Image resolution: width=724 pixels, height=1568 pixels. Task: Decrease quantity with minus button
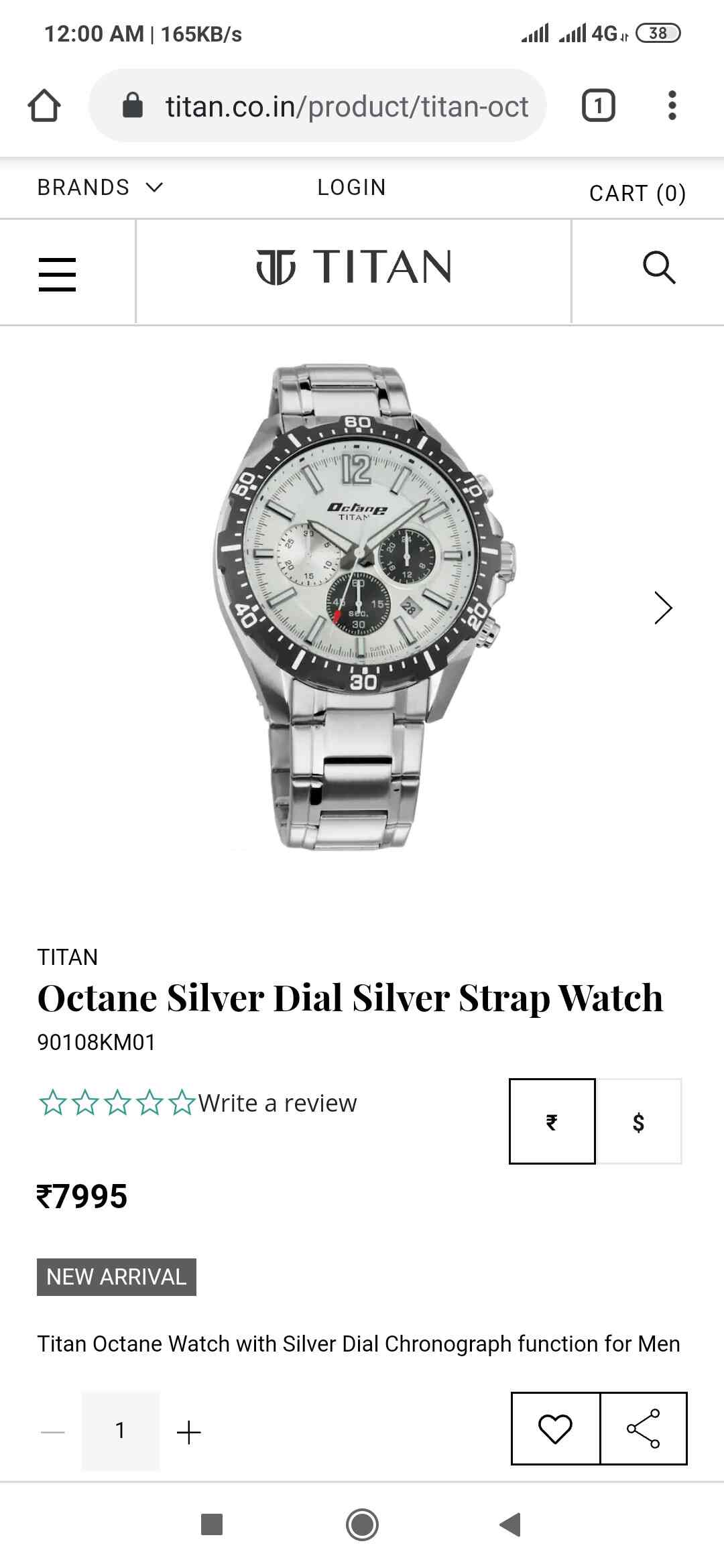coord(53,1432)
